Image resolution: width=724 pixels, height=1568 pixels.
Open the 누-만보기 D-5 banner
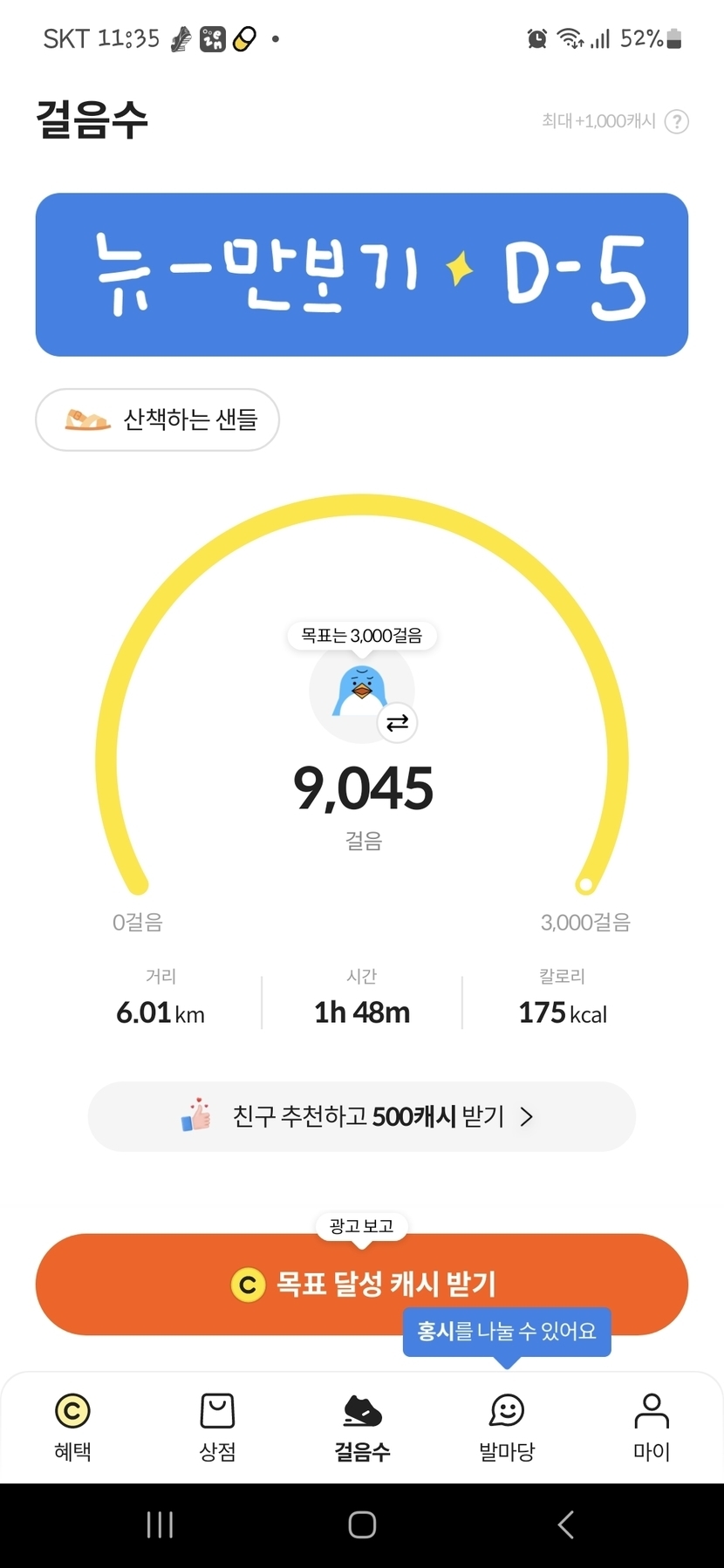coord(362,275)
